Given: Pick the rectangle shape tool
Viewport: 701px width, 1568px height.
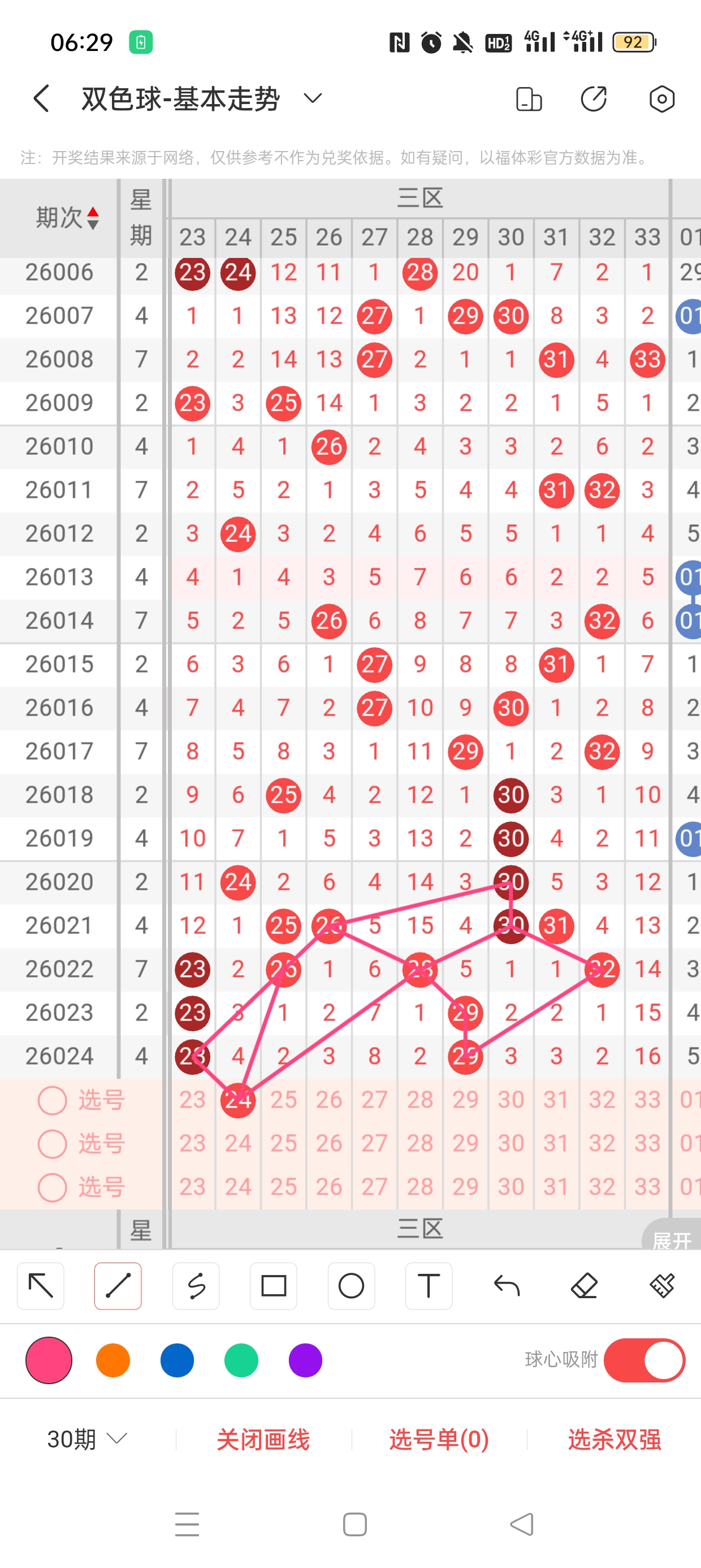Looking at the screenshot, I should pos(273,1286).
